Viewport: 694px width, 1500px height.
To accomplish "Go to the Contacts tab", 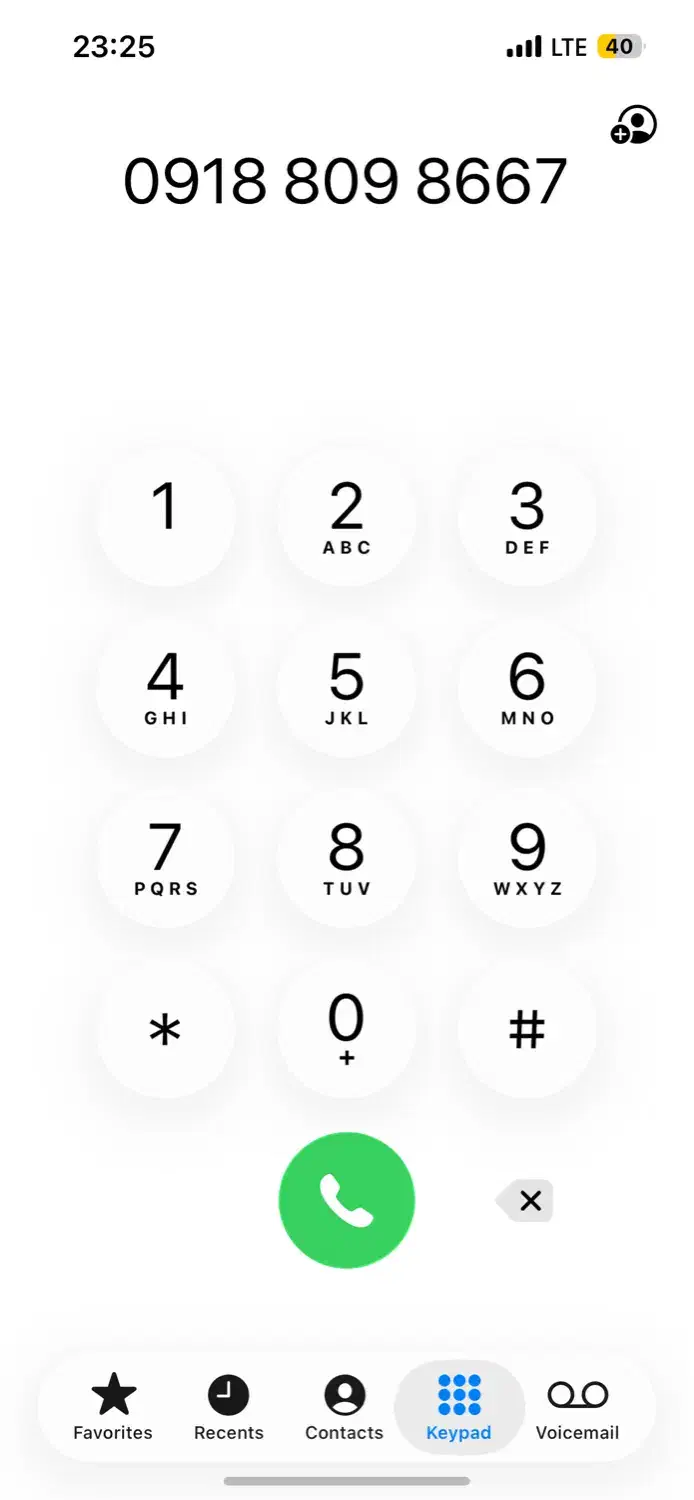I will tap(344, 1407).
